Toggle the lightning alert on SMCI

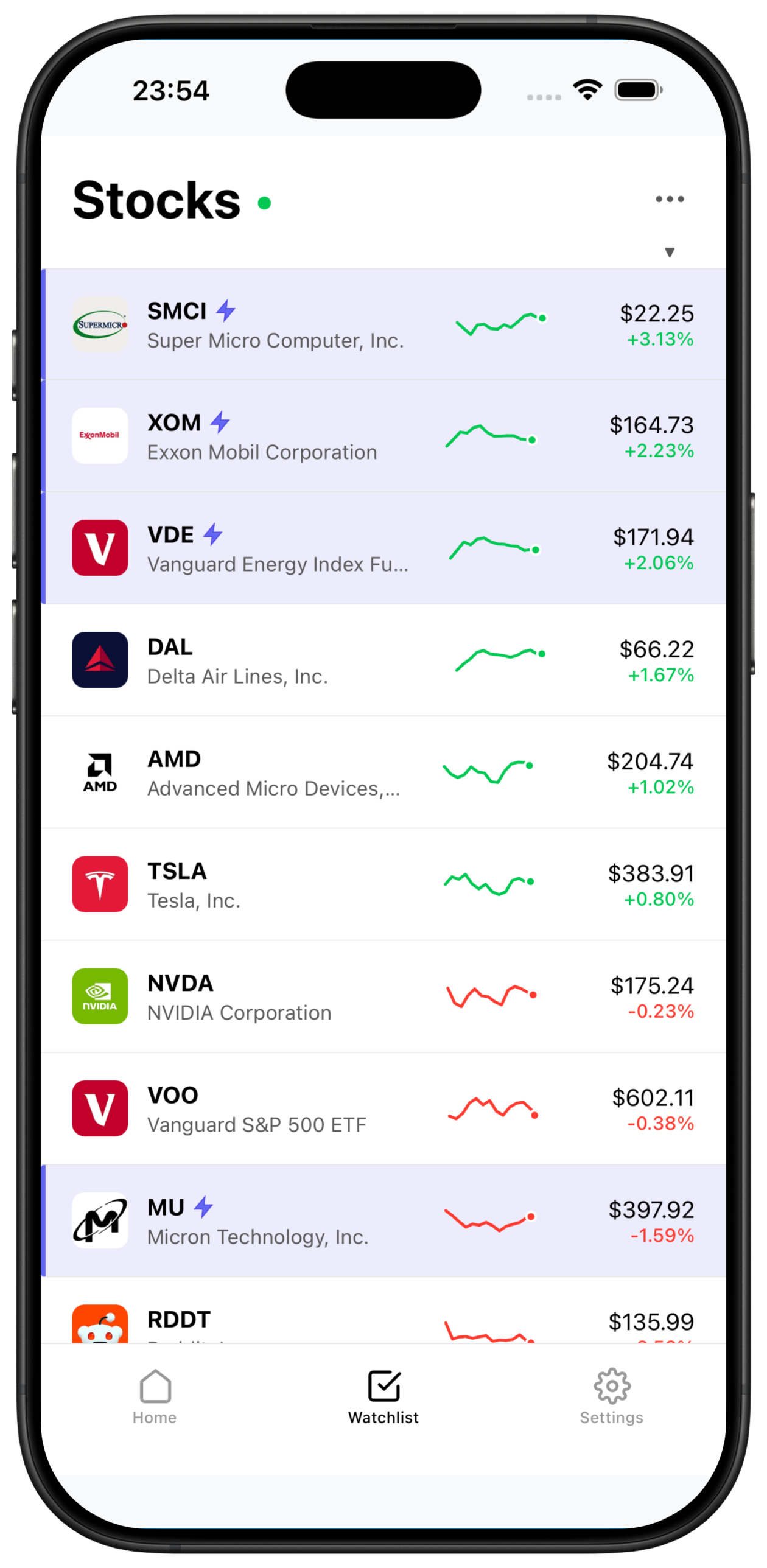pyautogui.click(x=226, y=310)
